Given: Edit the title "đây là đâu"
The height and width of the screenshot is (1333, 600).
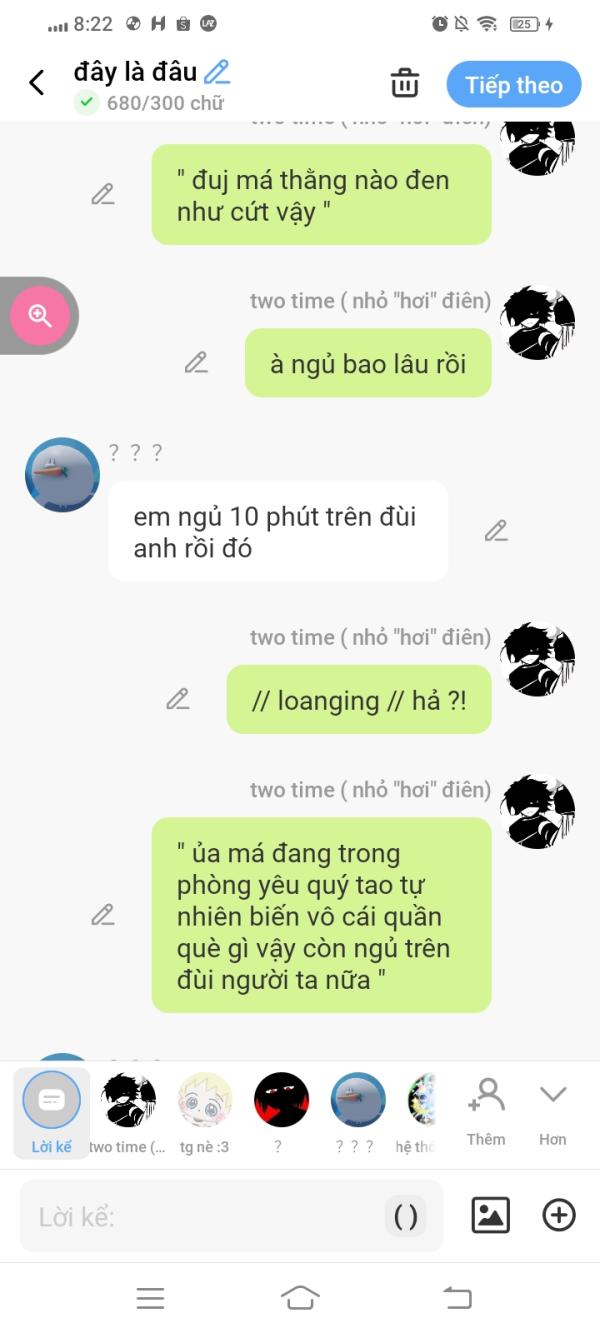Looking at the screenshot, I should click(x=217, y=71).
